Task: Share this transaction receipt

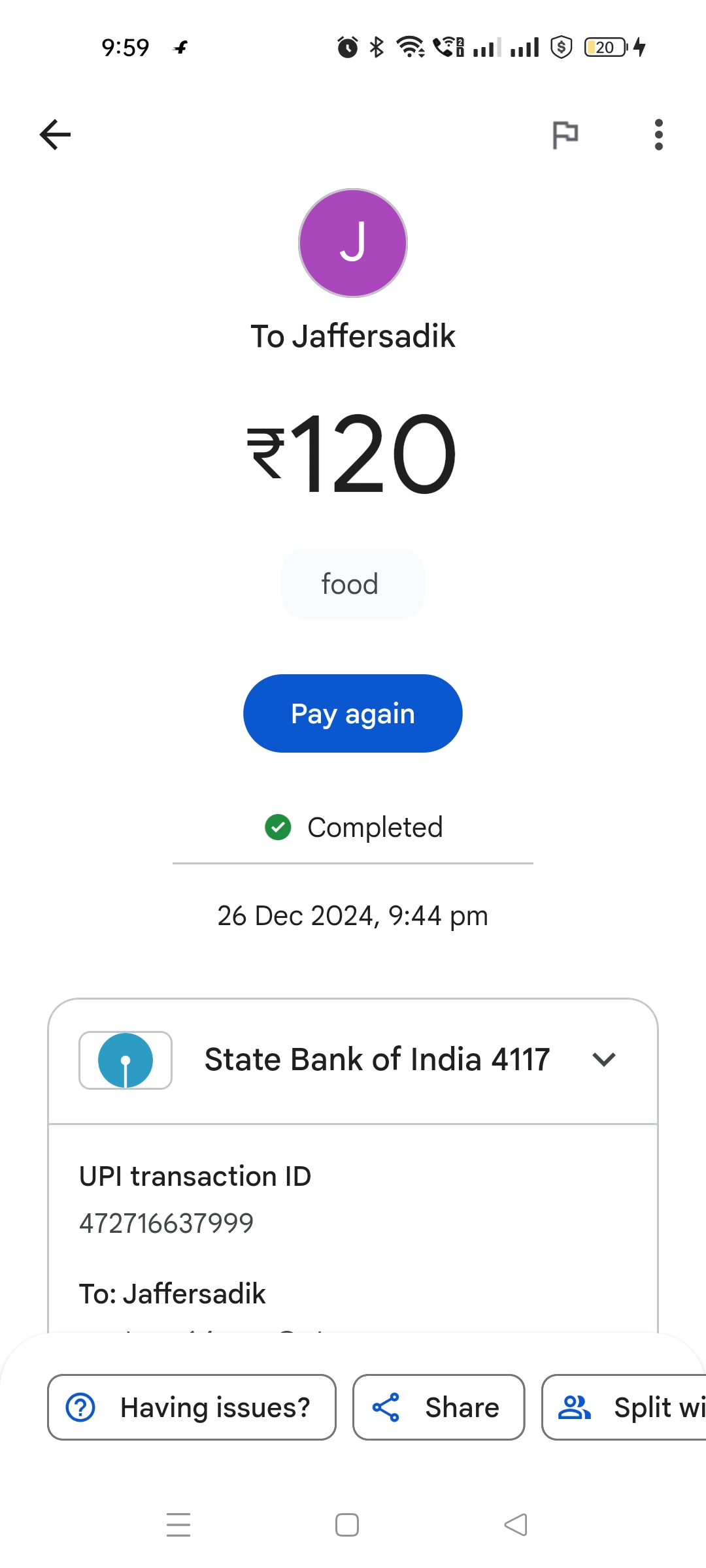Action: pos(439,1407)
